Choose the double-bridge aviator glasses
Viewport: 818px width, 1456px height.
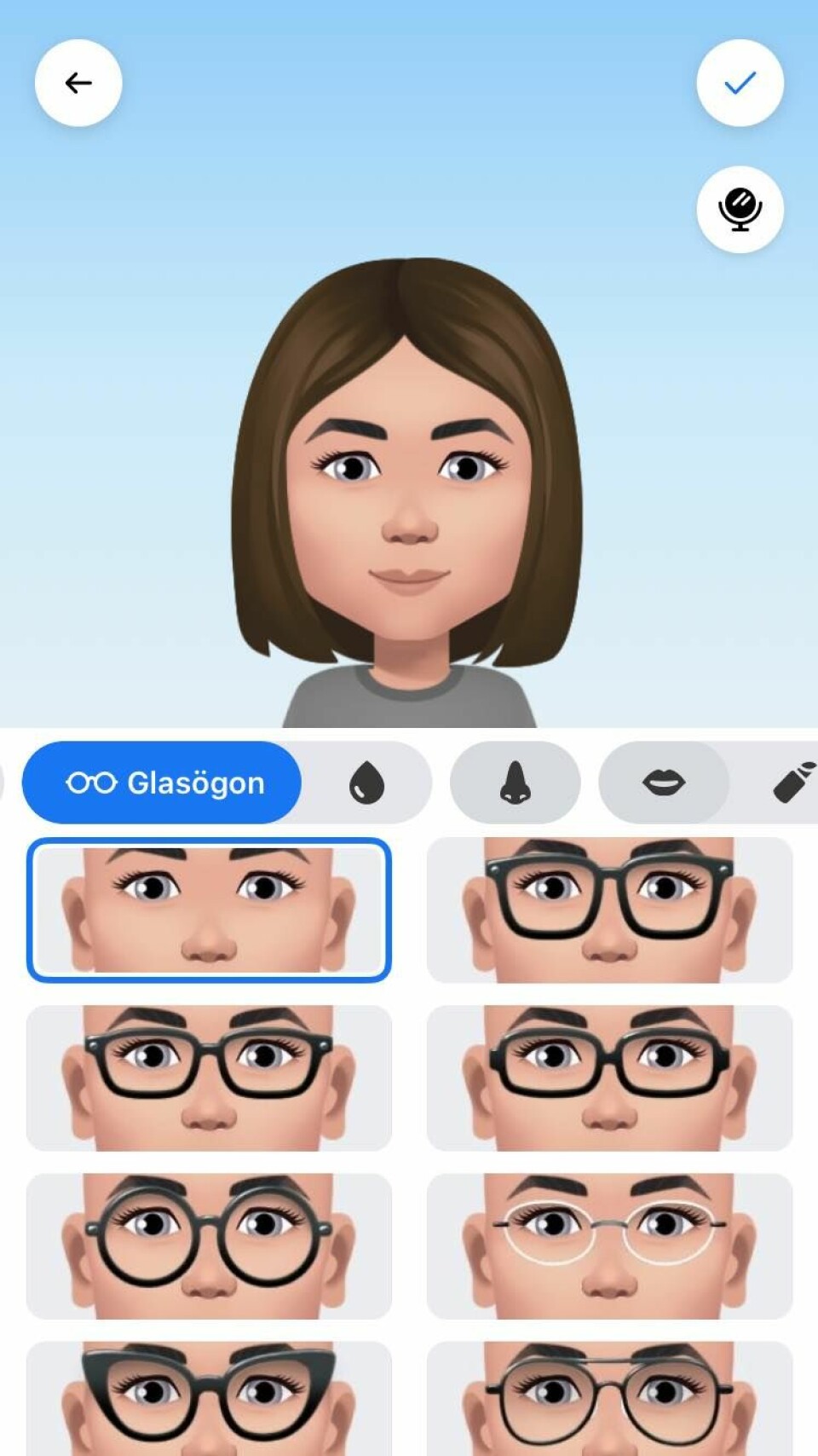point(609,1398)
